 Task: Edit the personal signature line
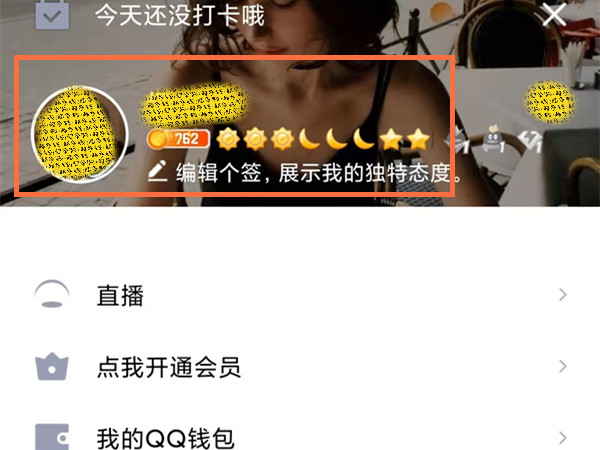305,172
